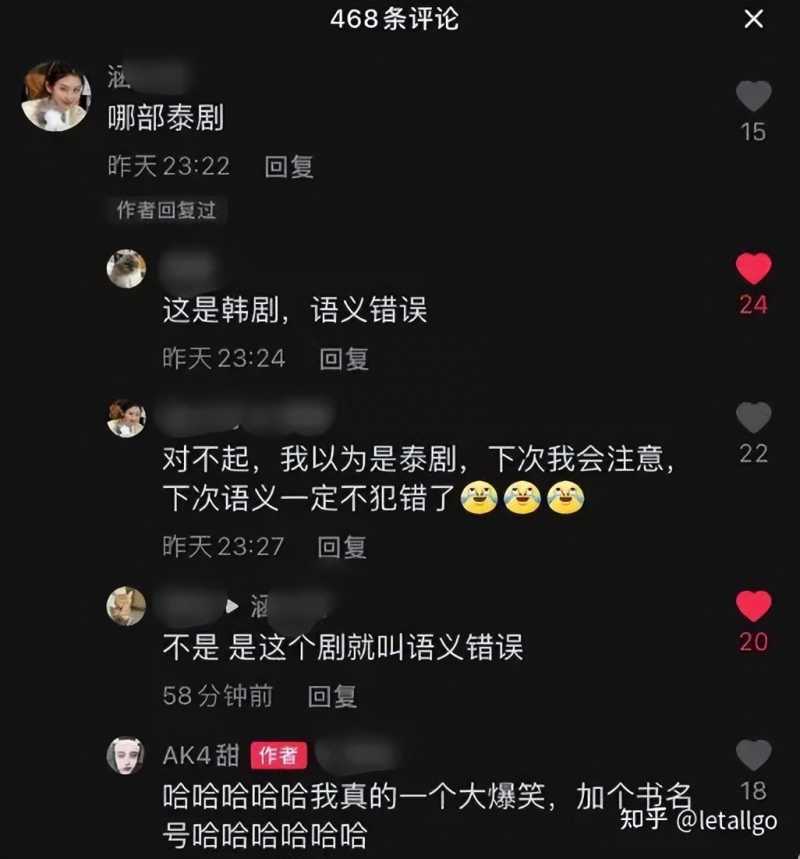Unlike the comment 这是韩剧，语义错误
Viewport: 800px width, 859px height.
[x=753, y=269]
